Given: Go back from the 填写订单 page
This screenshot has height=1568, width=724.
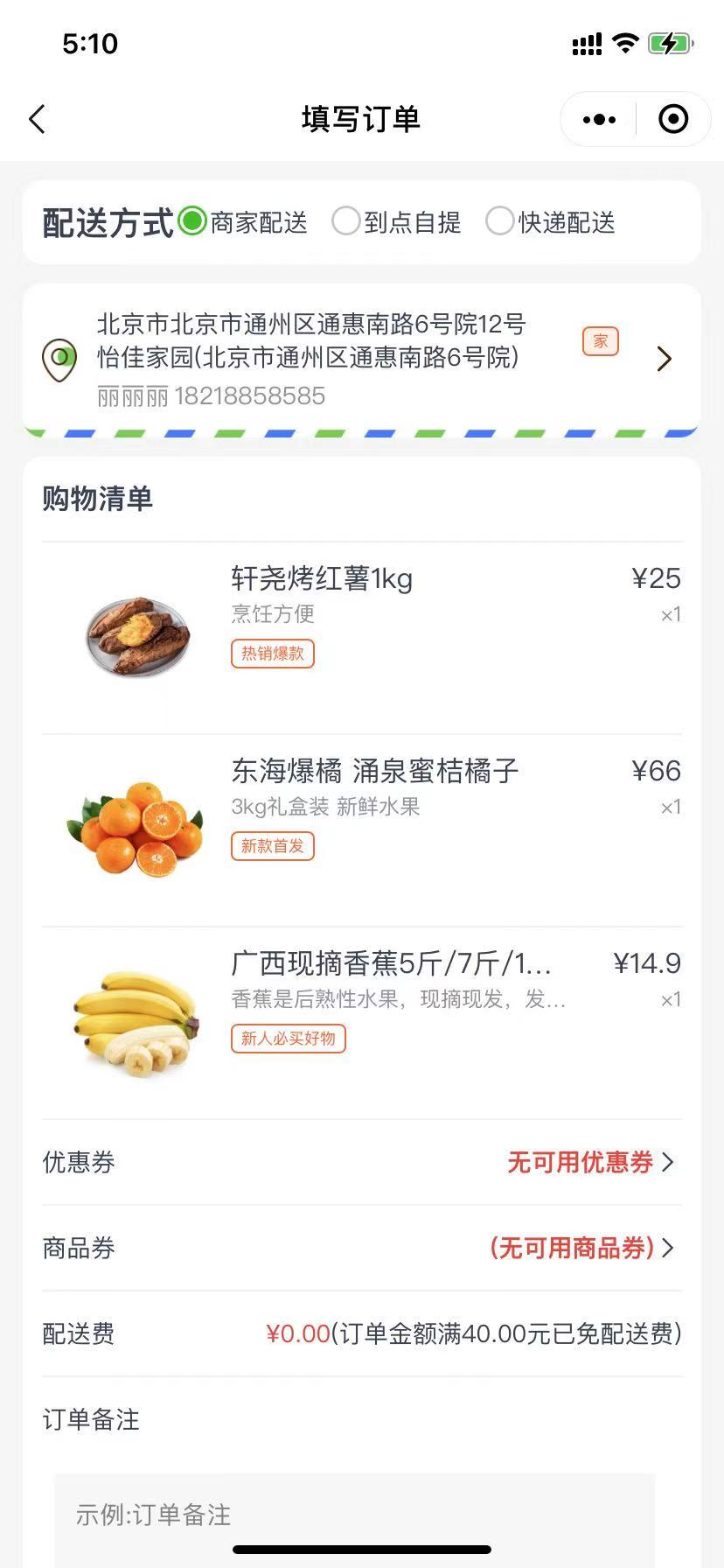Looking at the screenshot, I should (37, 119).
